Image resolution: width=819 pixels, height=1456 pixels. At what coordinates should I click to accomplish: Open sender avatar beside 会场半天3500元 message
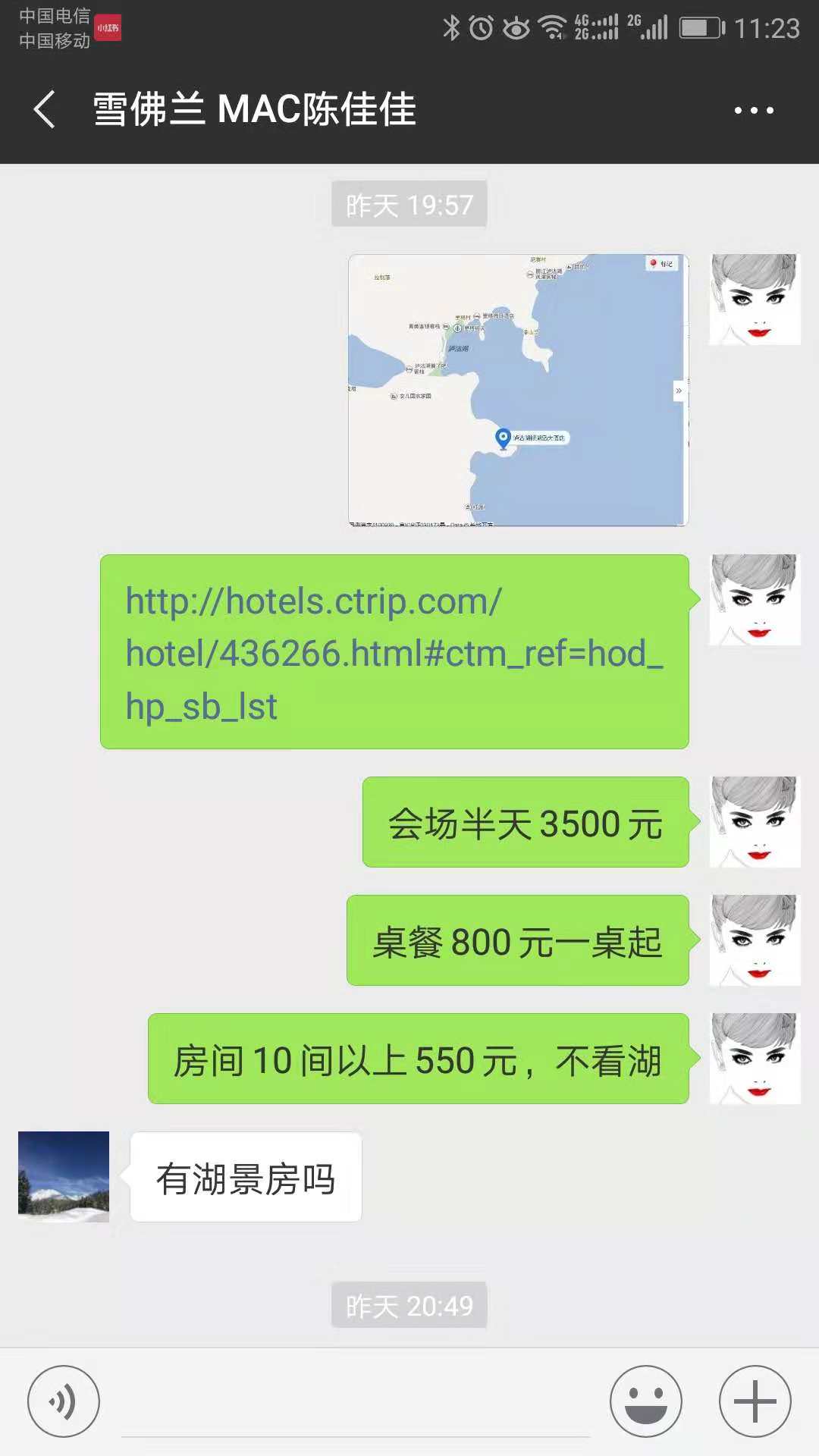pyautogui.click(x=755, y=822)
